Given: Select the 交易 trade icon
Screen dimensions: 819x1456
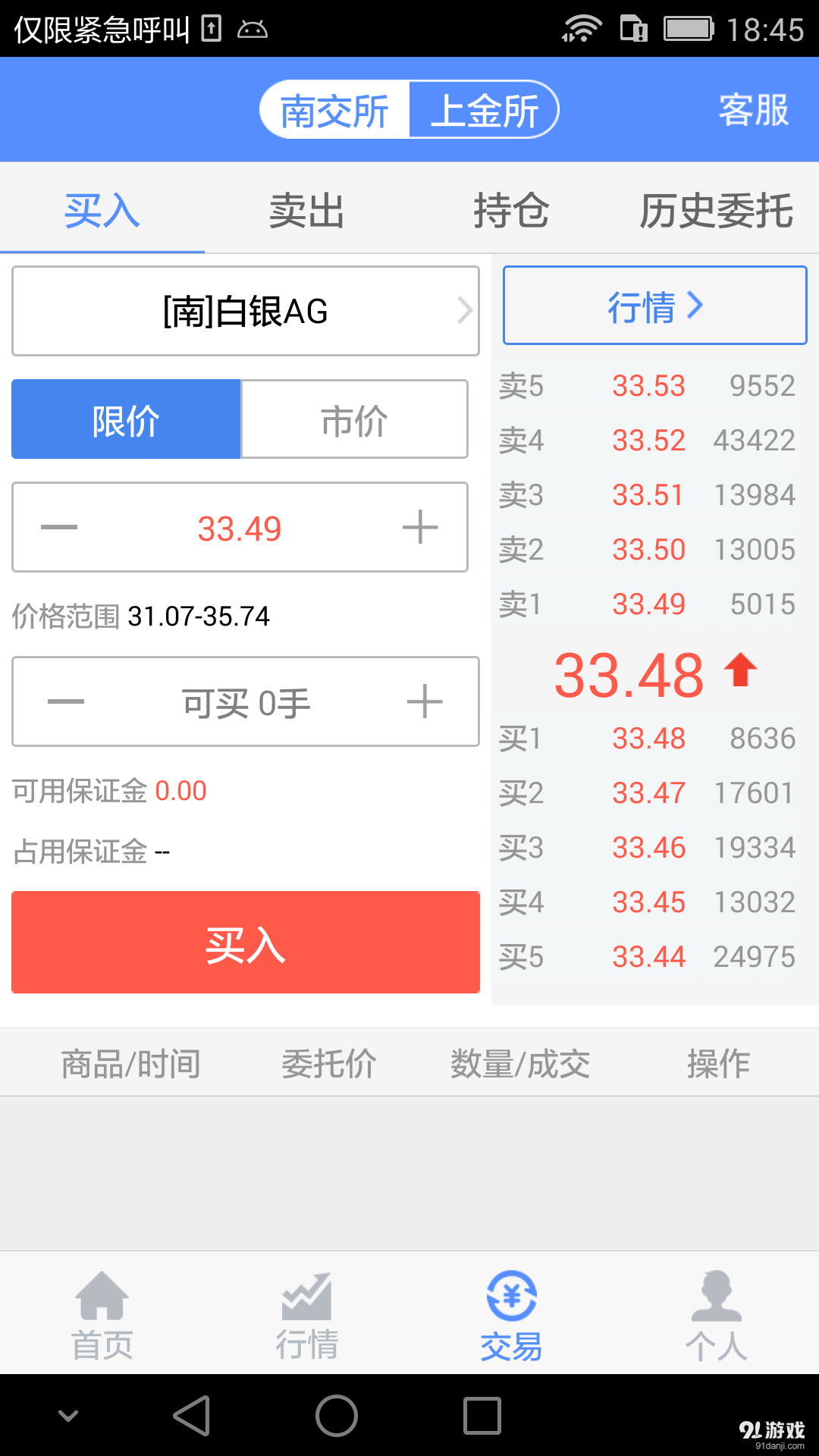Looking at the screenshot, I should click(x=512, y=1304).
